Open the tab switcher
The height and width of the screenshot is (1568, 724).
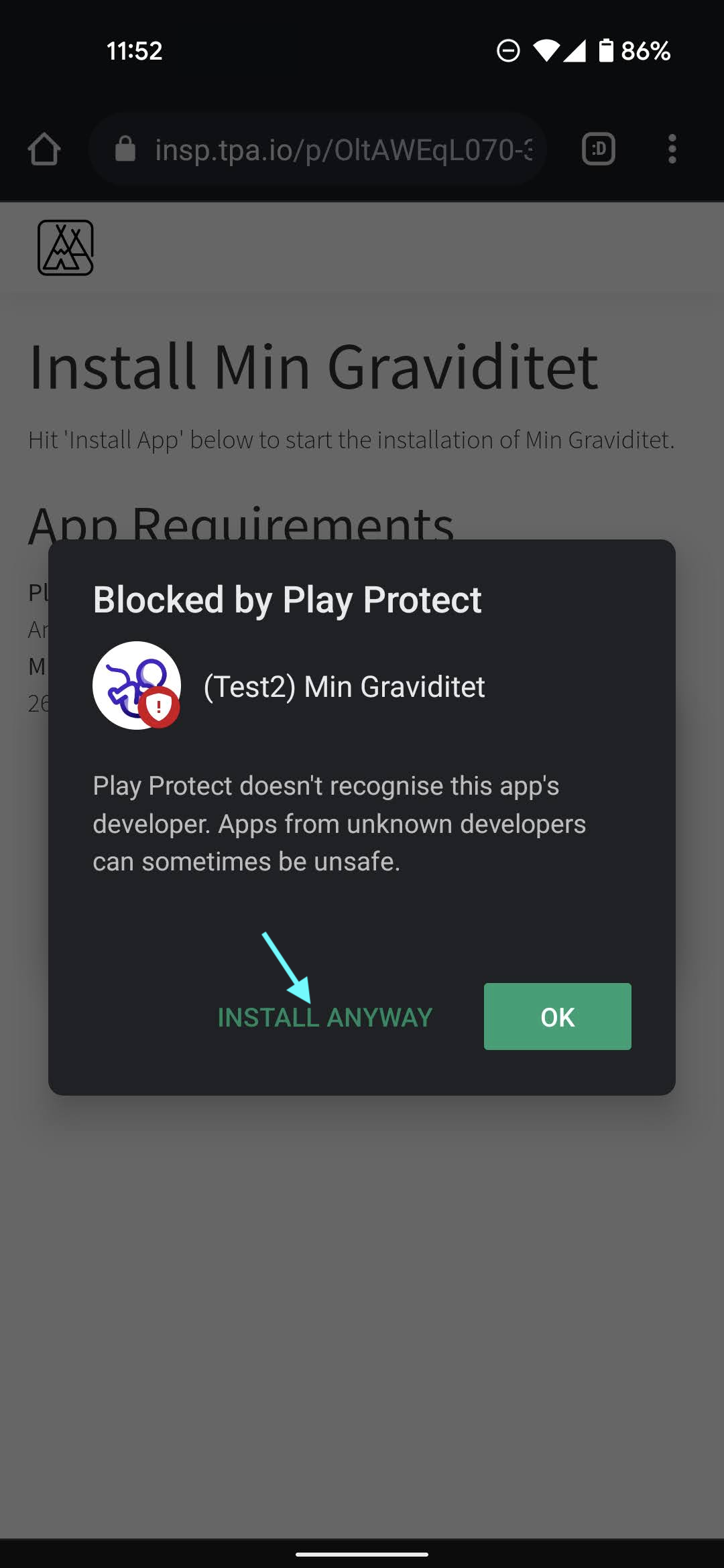pyautogui.click(x=599, y=149)
